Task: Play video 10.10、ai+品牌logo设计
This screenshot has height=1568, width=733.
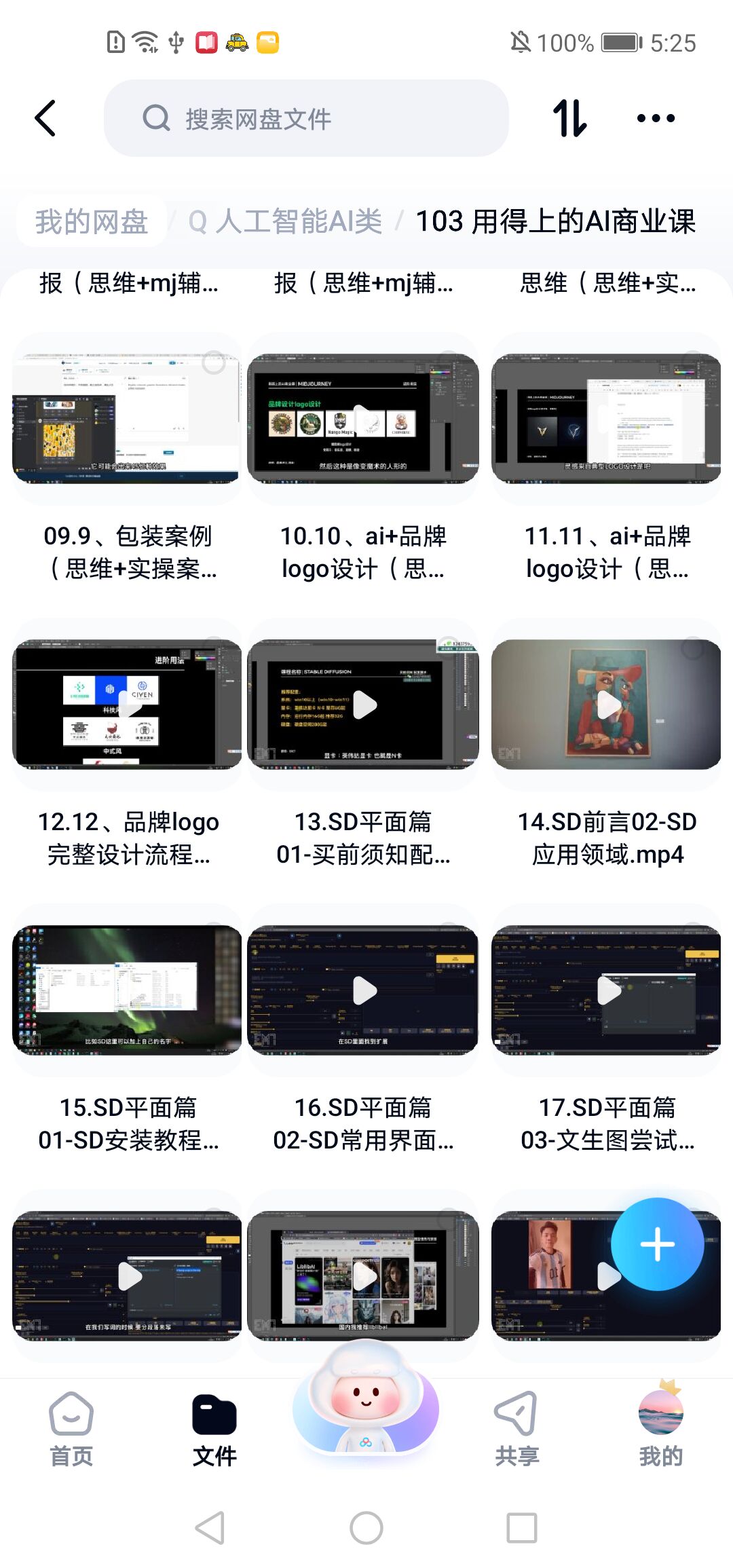Action: coord(363,418)
